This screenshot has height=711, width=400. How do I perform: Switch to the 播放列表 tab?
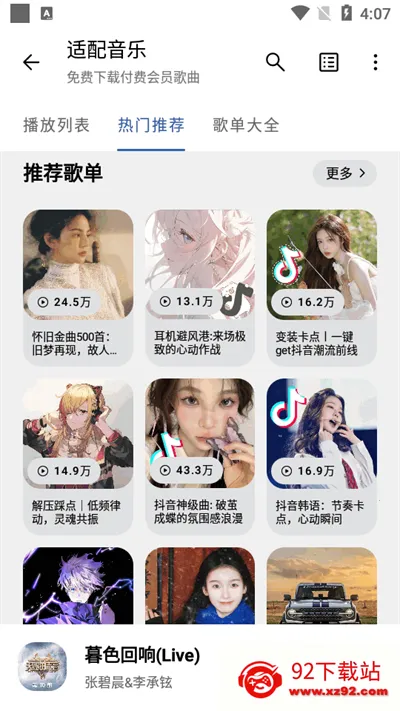click(x=57, y=125)
